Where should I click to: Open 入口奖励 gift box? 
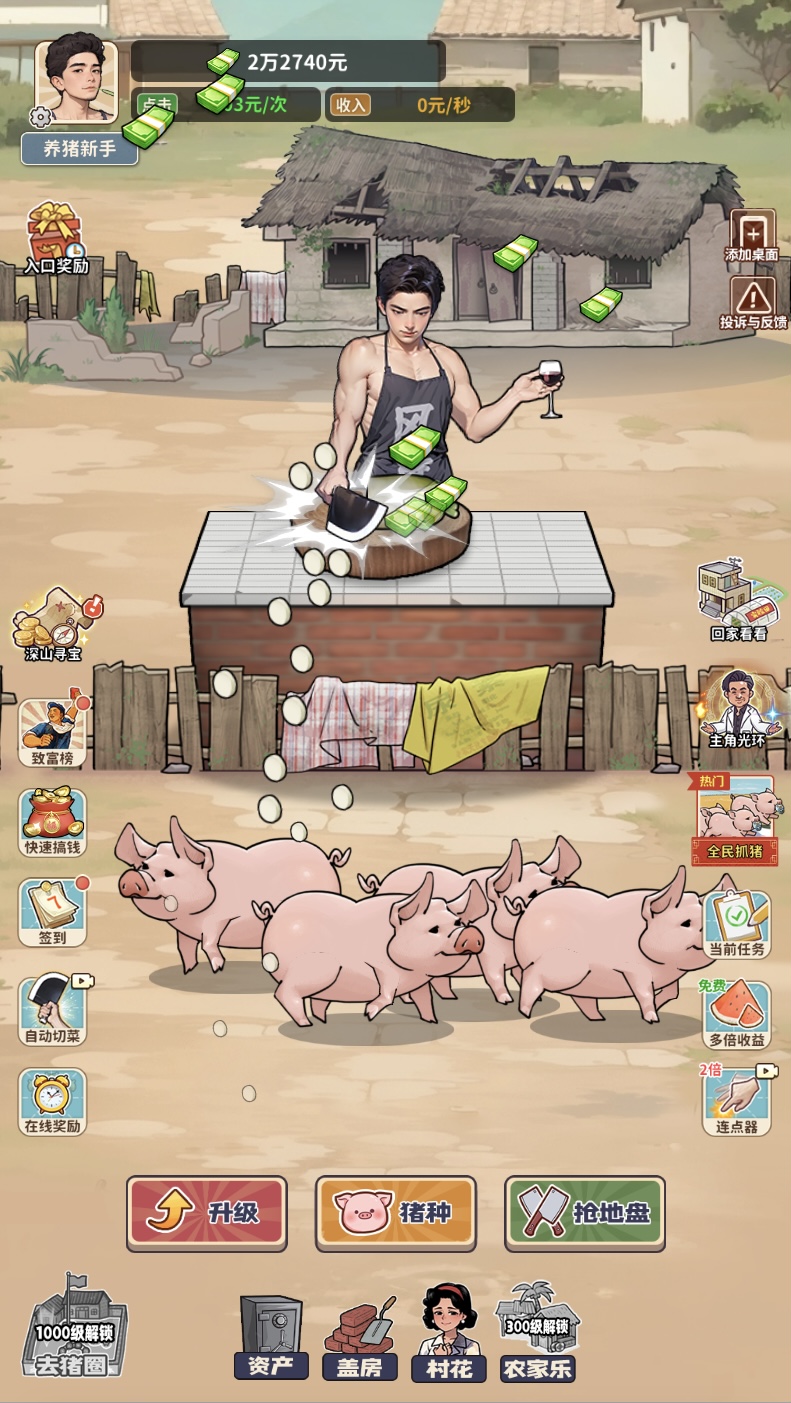[x=55, y=238]
